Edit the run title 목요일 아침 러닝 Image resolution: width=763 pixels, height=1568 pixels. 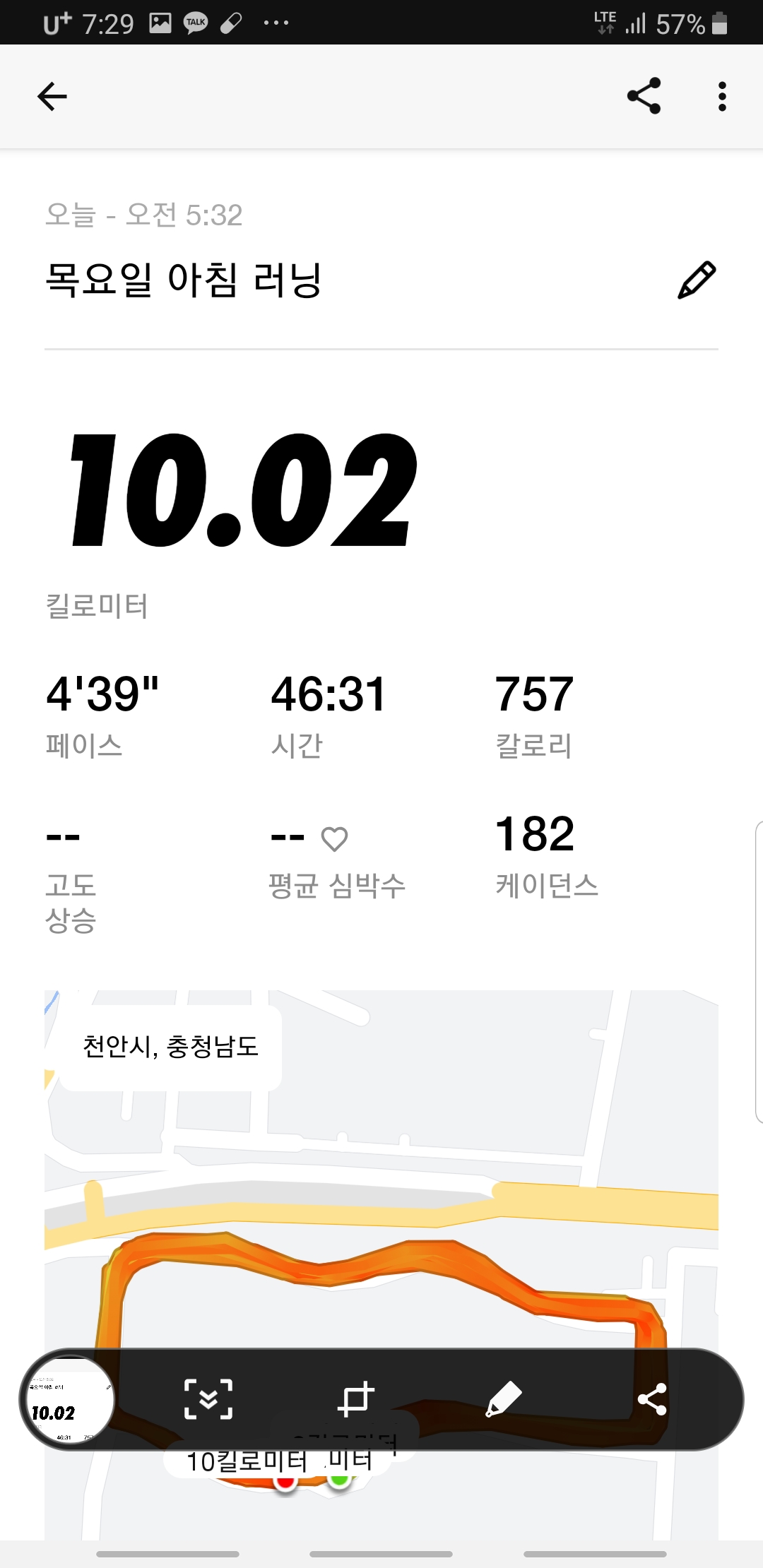697,280
